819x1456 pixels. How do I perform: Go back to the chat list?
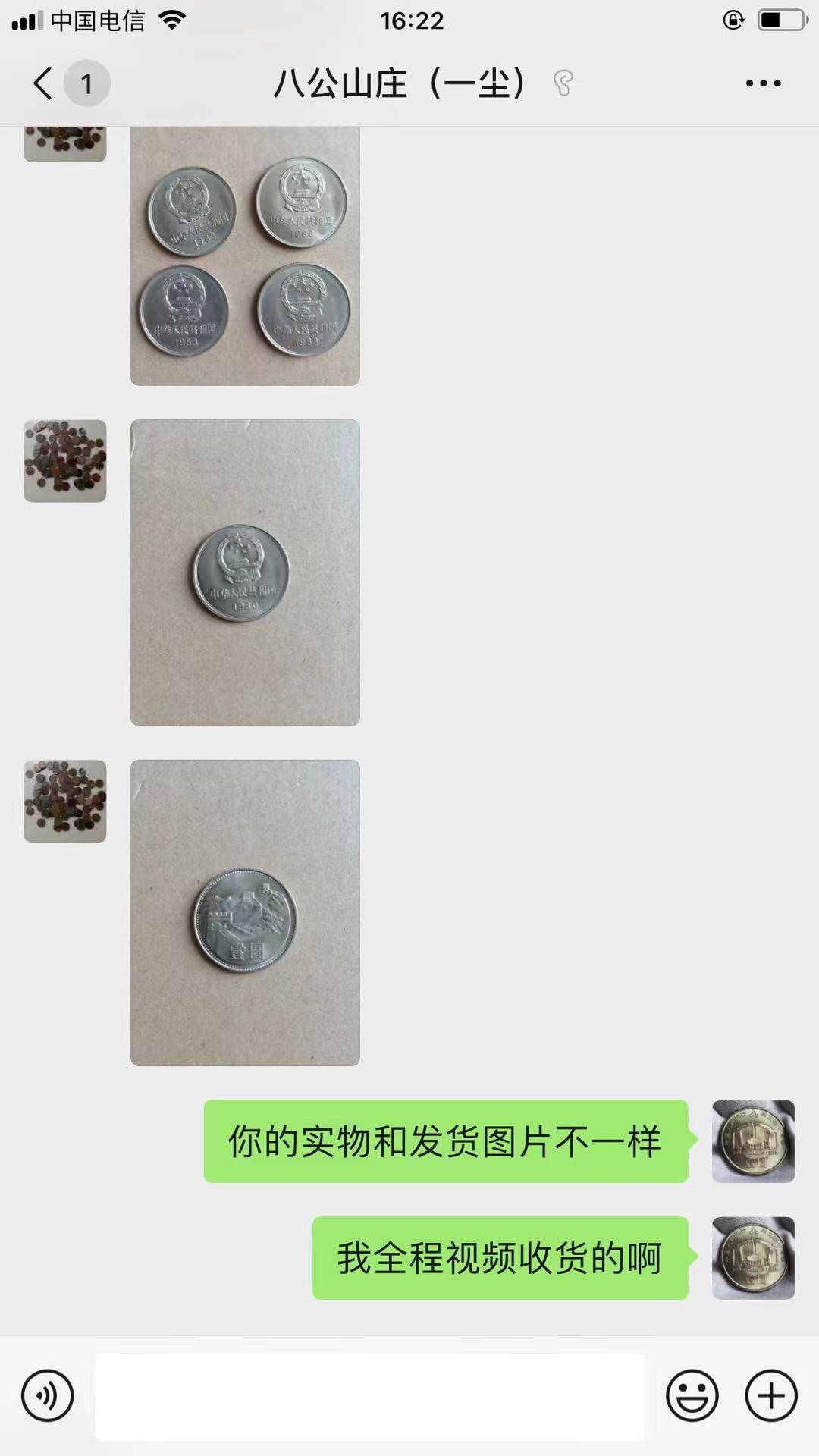click(44, 83)
